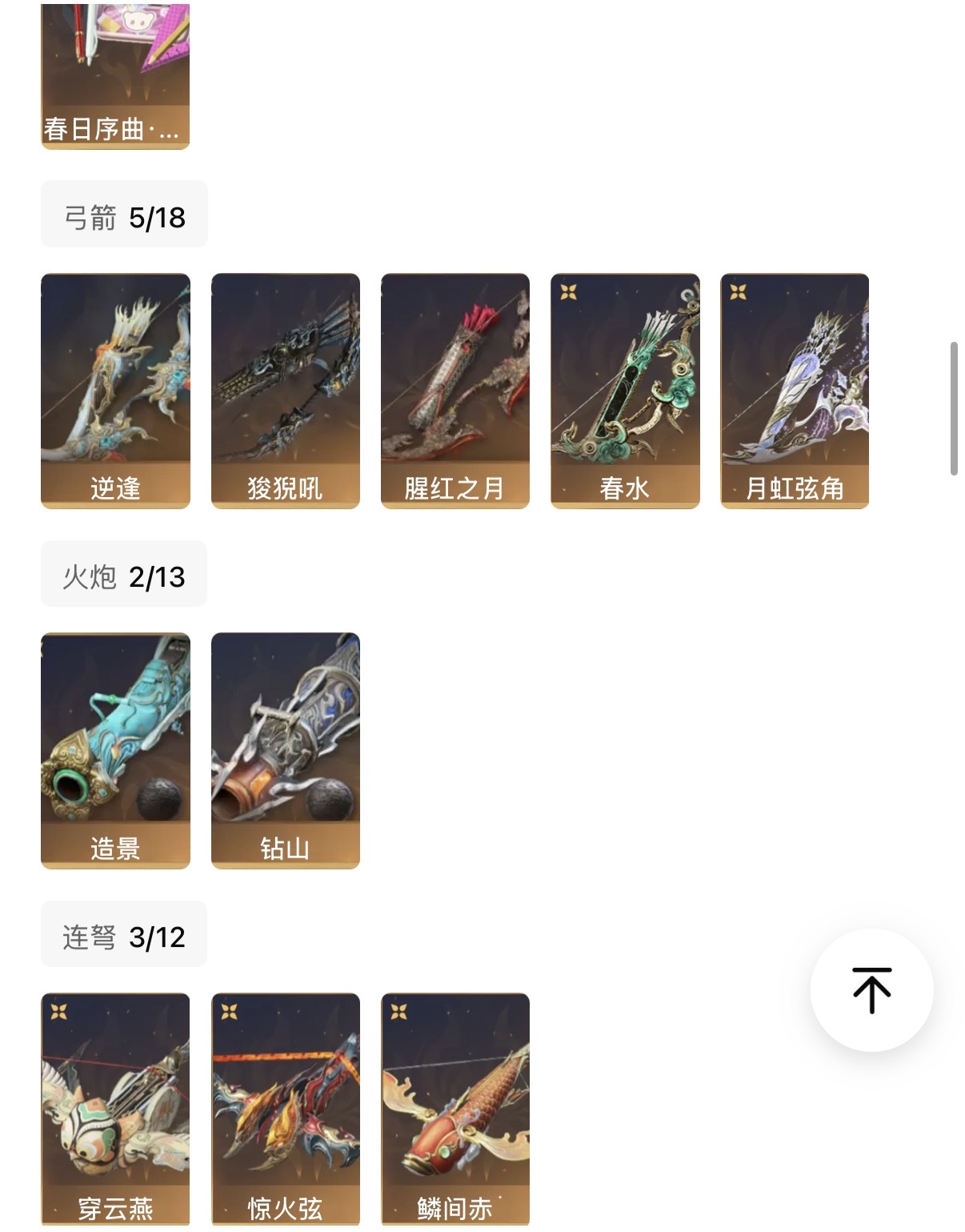965x1232 pixels.
Task: Open the 逆逢 bow card
Action: click(x=115, y=391)
